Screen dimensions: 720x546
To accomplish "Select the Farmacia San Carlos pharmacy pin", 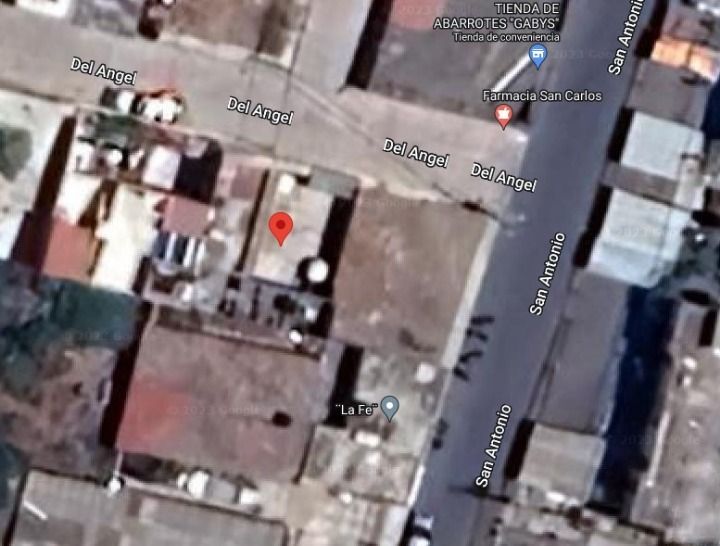I will tap(504, 116).
